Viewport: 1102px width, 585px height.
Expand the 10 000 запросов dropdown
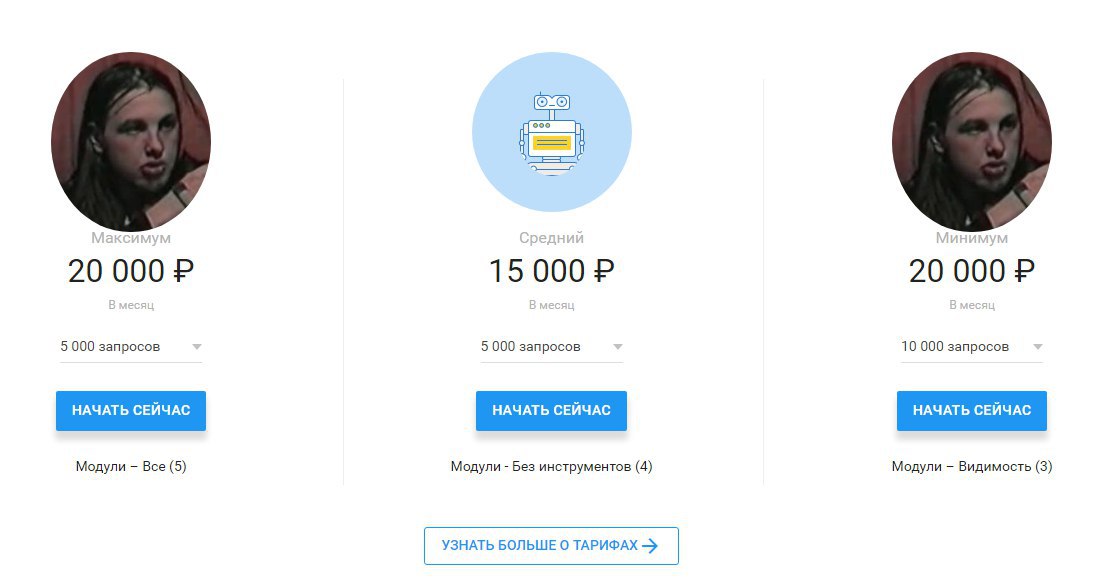[971, 347]
